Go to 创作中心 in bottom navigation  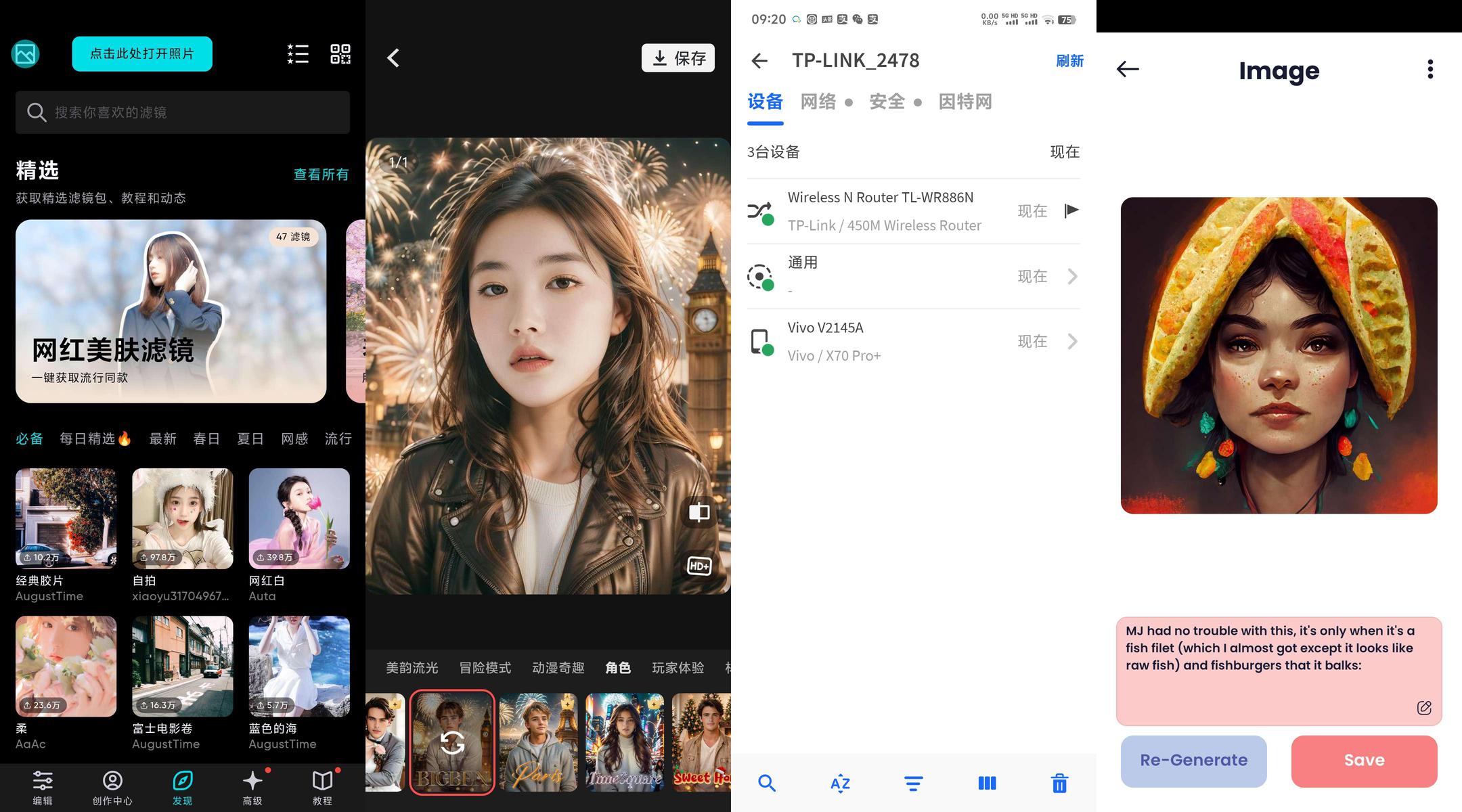[112, 788]
